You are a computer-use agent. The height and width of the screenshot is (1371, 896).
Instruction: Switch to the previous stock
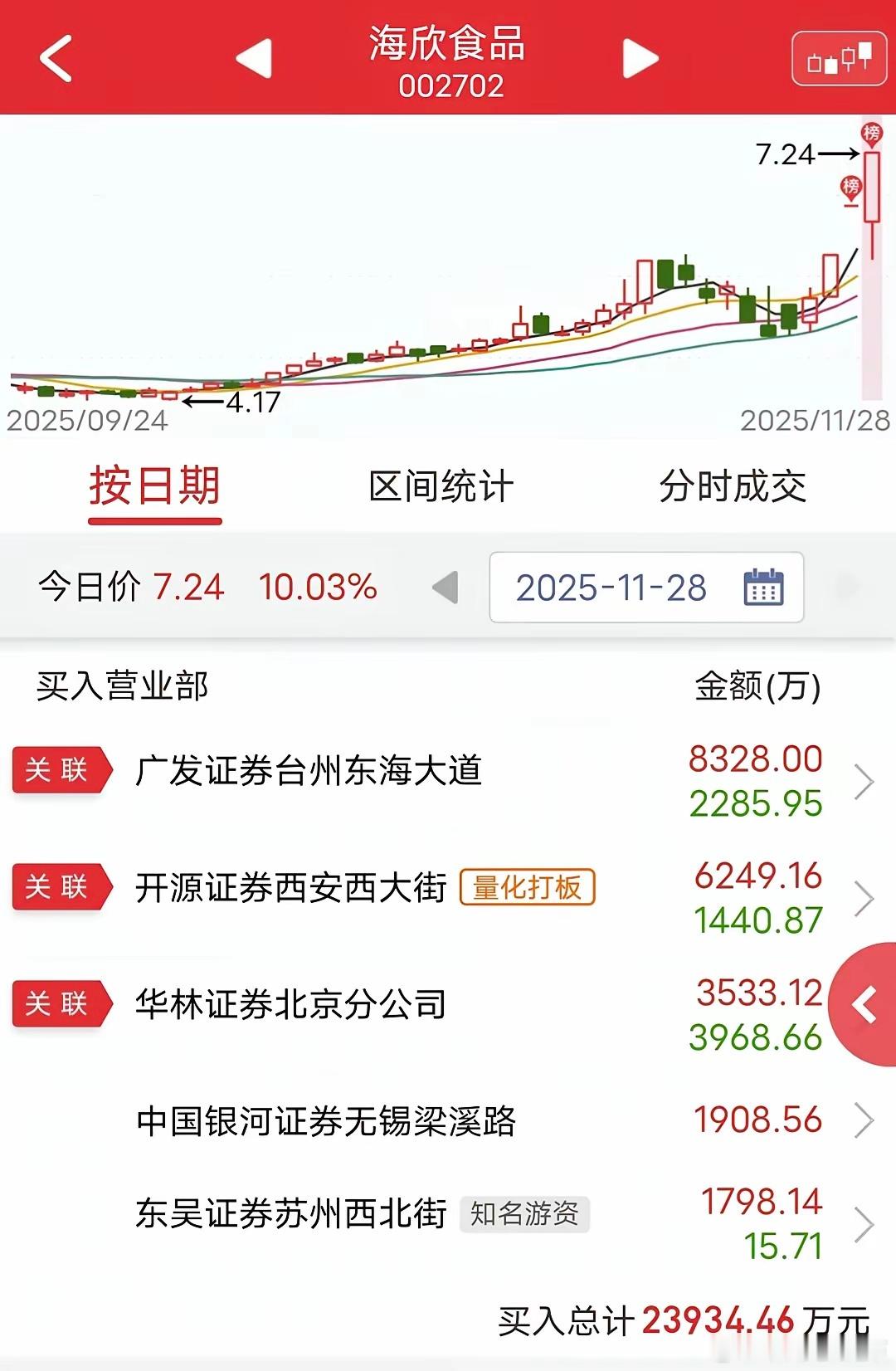254,58
